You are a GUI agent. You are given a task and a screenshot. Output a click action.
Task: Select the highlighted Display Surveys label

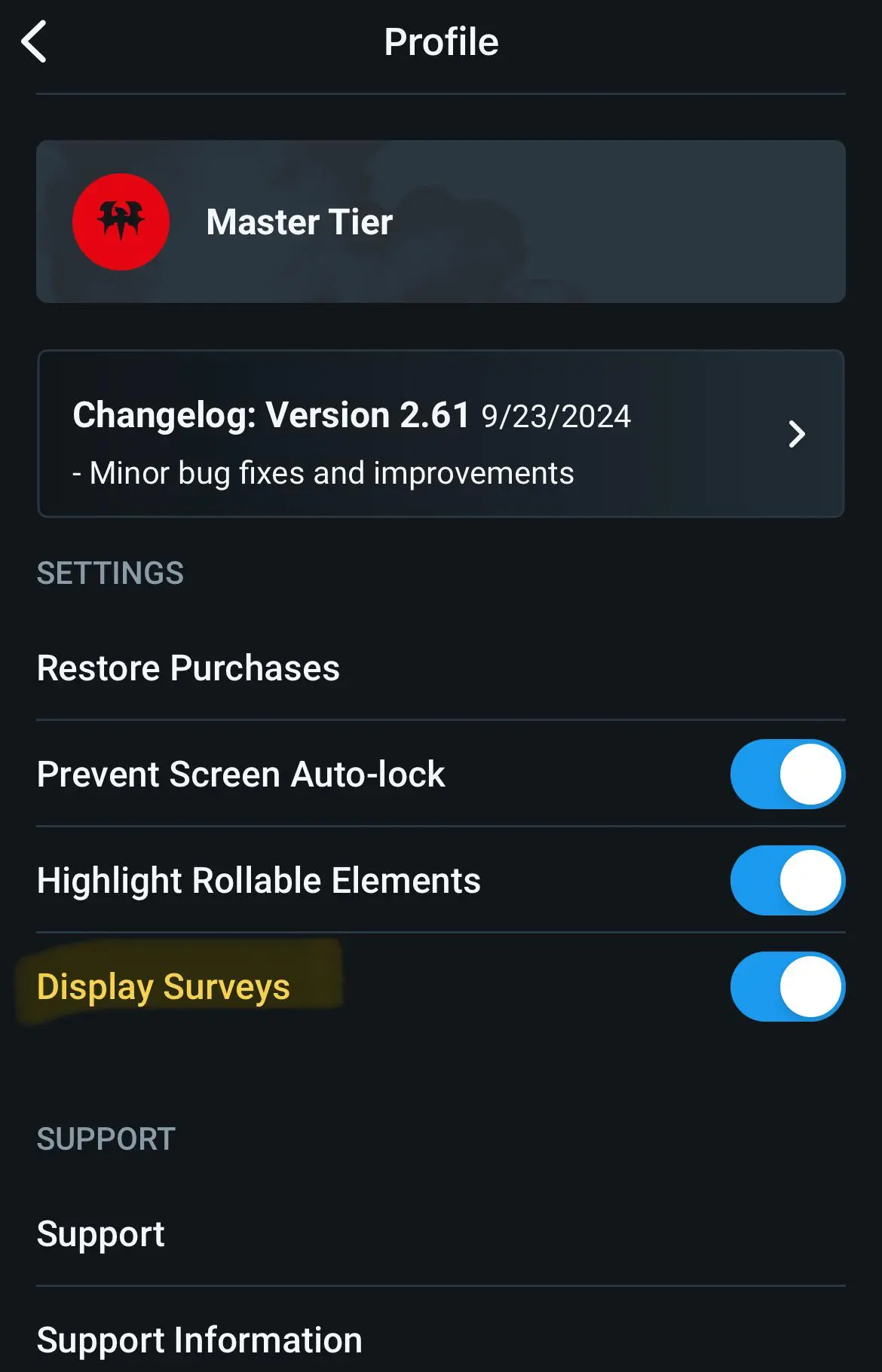[x=164, y=985]
